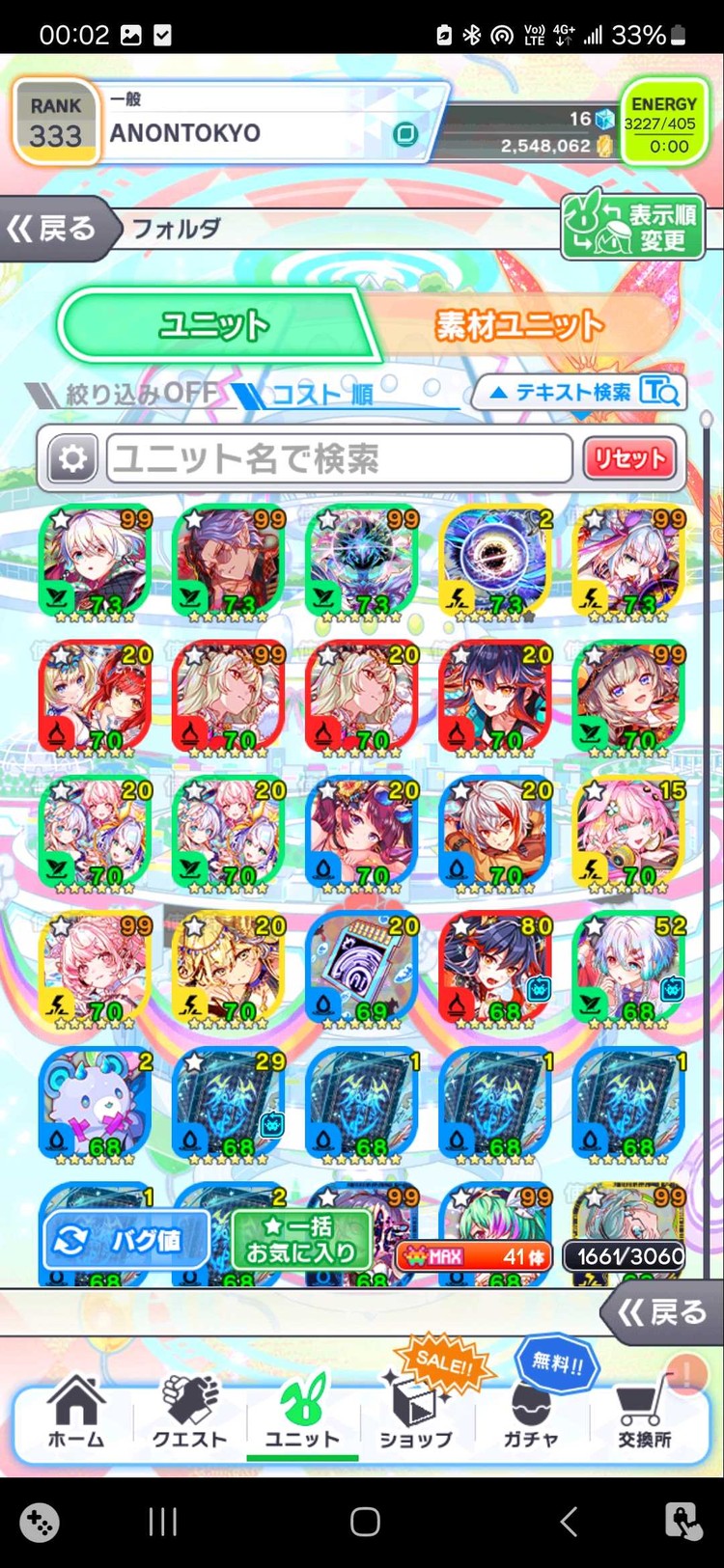This screenshot has width=724, height=1568.
Task: Select the cost 69 card unit
Action: coord(363,967)
